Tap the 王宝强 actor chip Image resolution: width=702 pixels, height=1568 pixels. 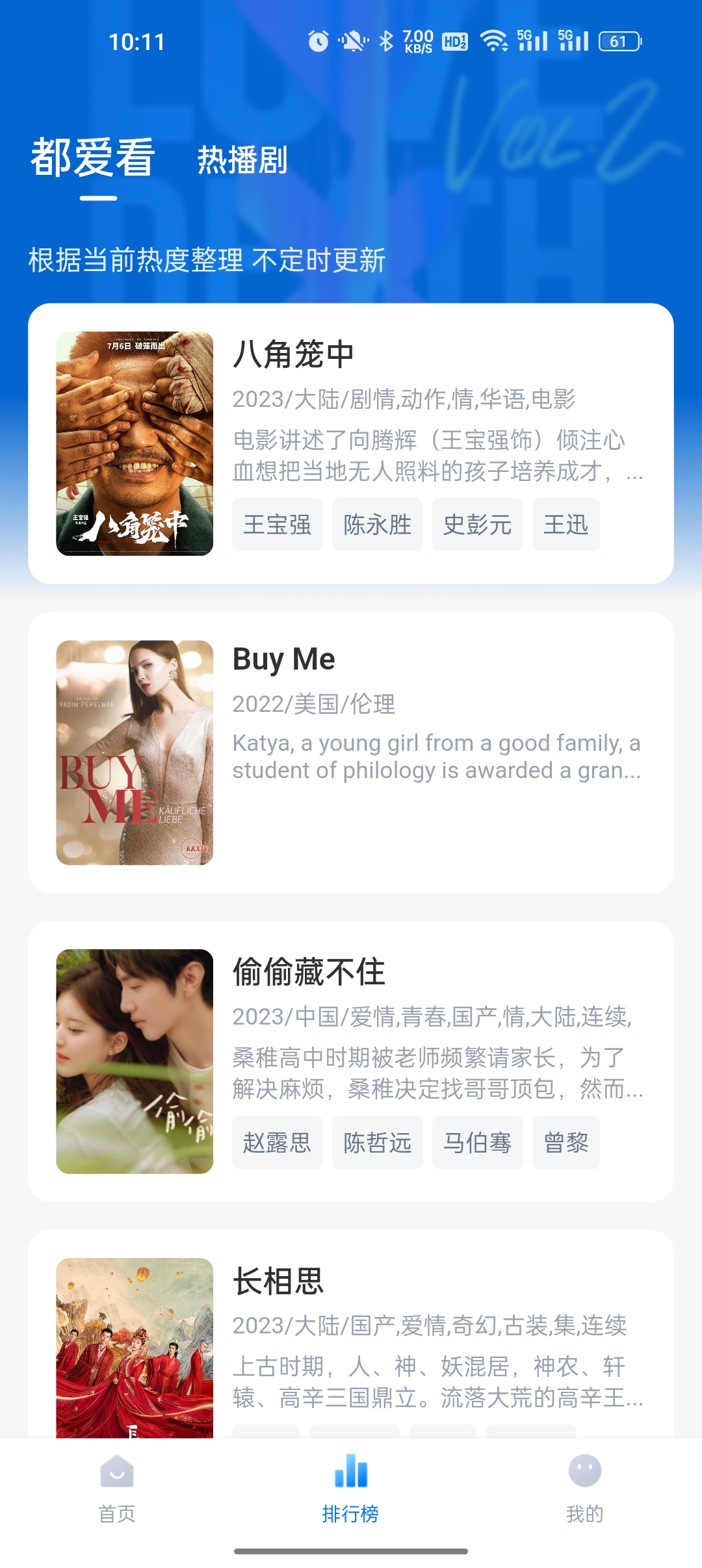coord(278,525)
